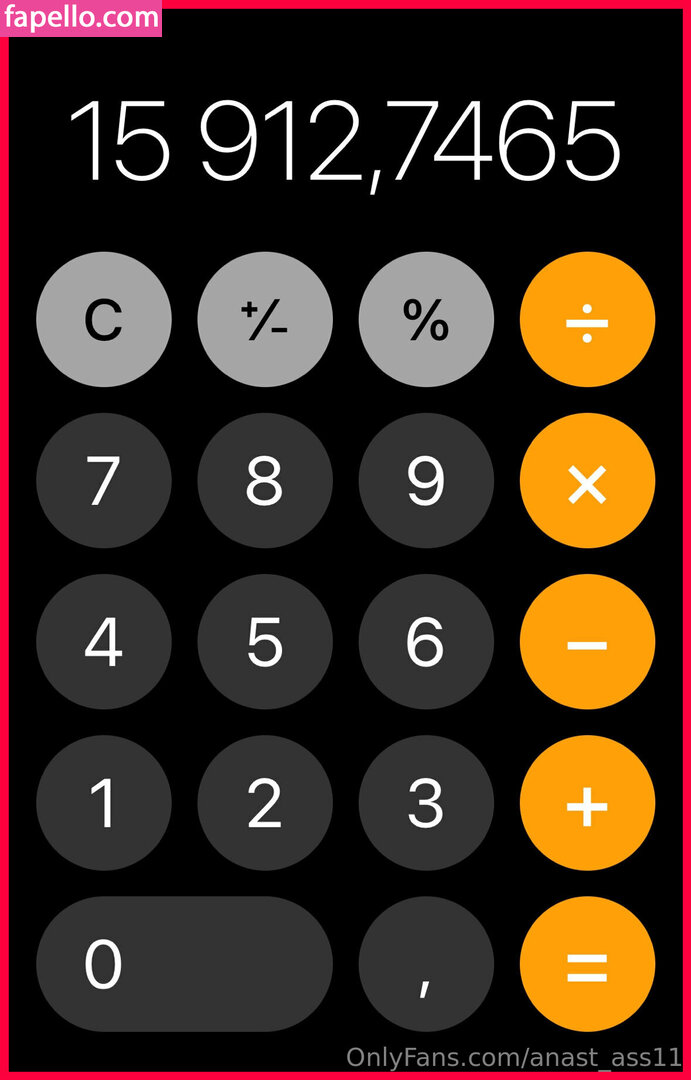This screenshot has height=1080, width=691.
Task: Enter digit 9
Action: (x=426, y=481)
